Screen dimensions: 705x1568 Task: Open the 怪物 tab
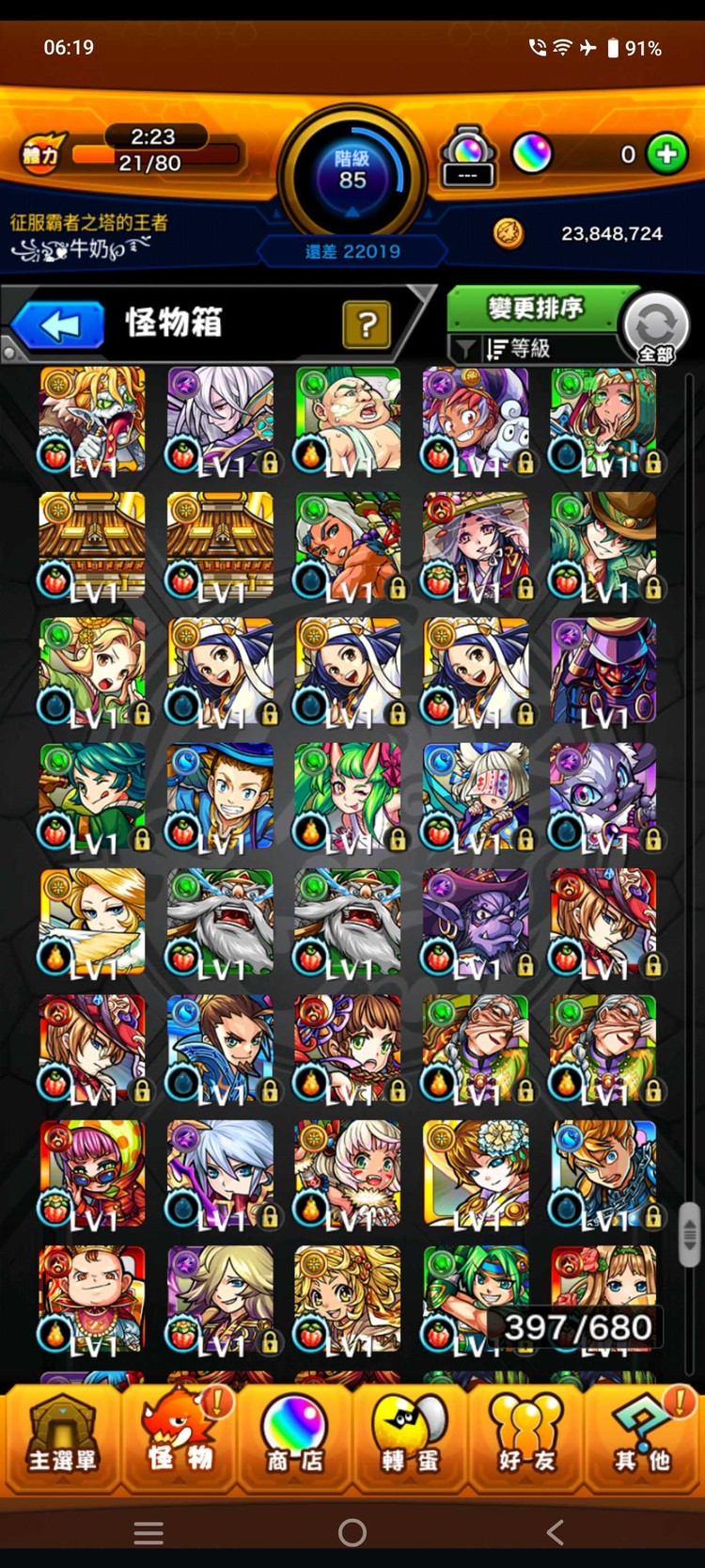(180, 1436)
